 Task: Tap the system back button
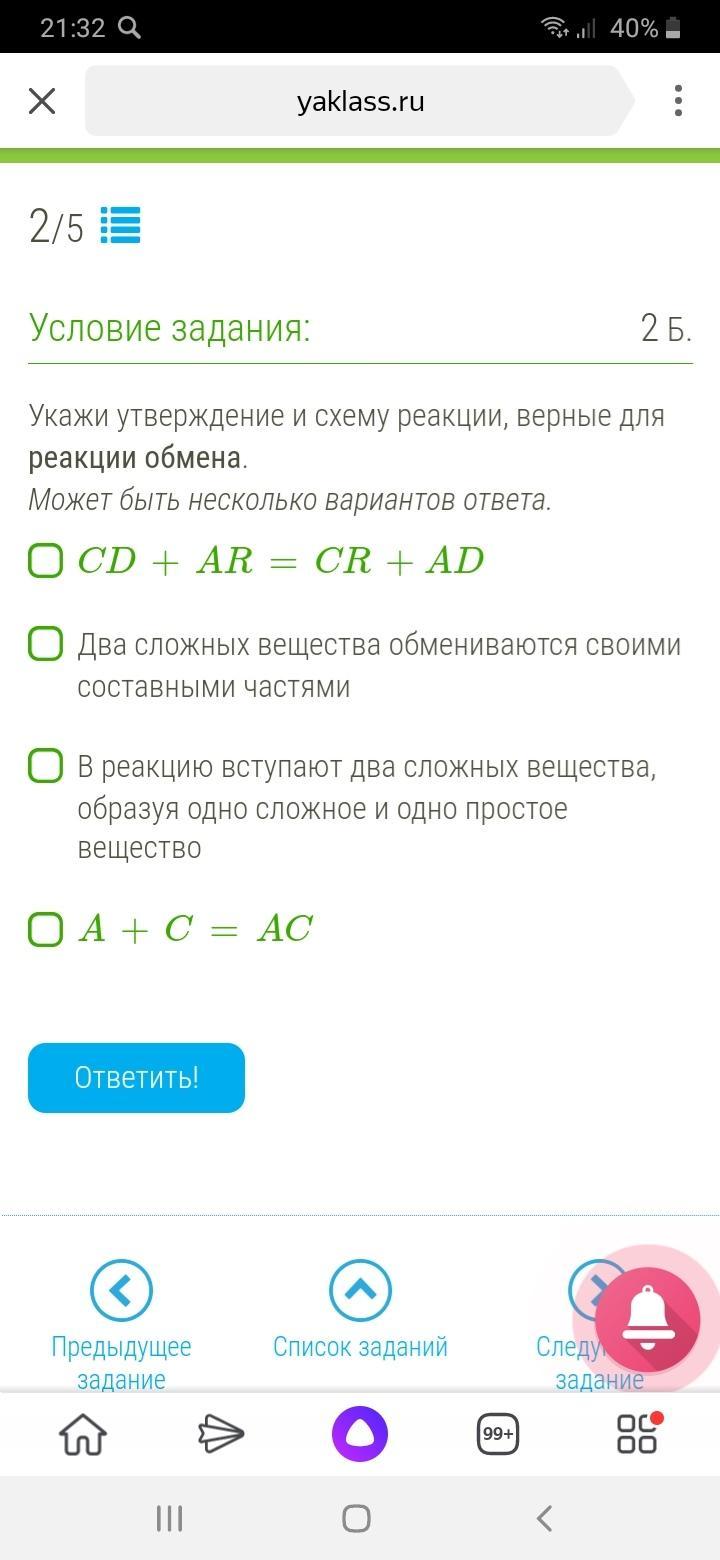click(x=544, y=1518)
